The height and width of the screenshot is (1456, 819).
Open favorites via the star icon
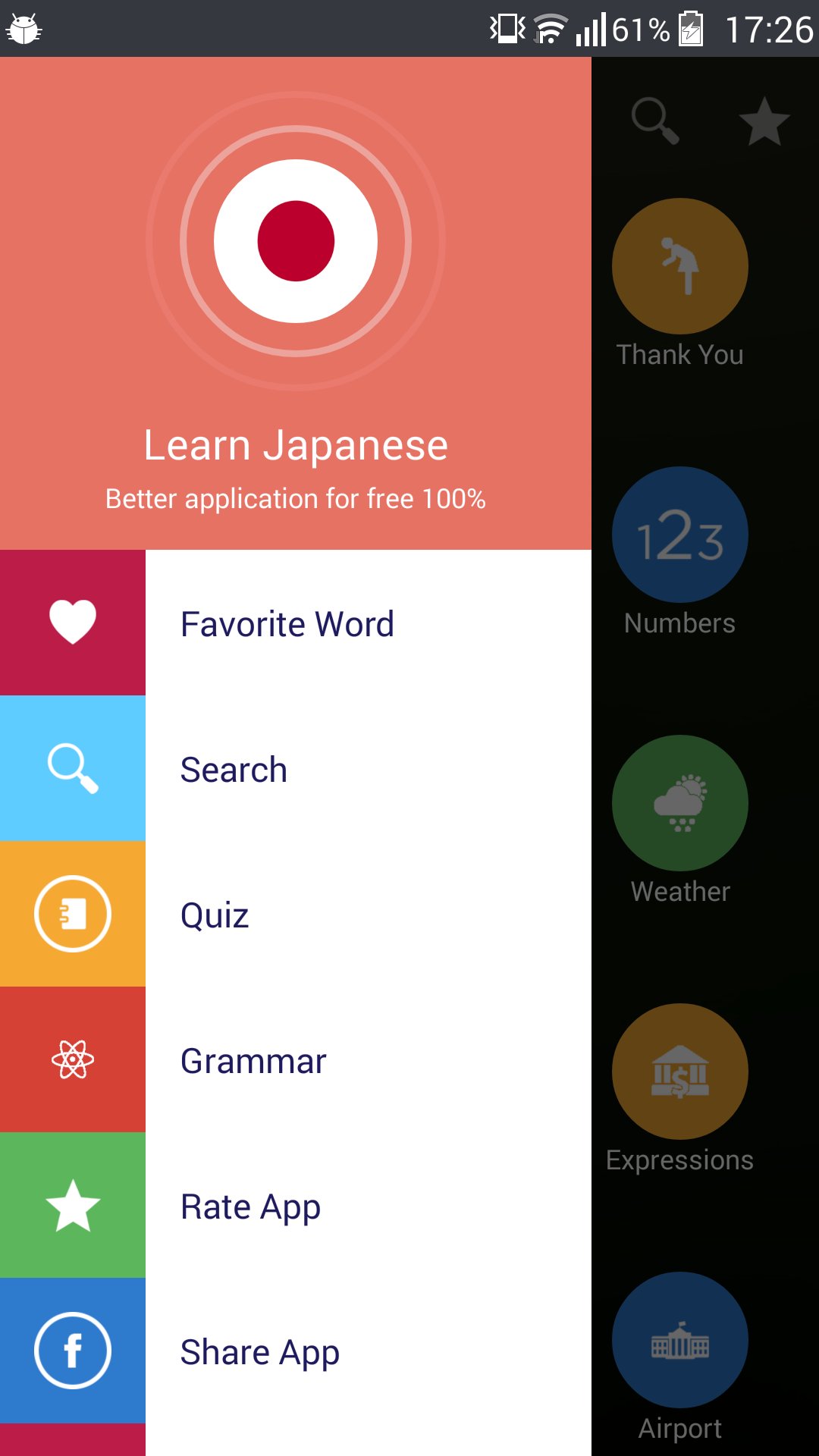pos(764,121)
